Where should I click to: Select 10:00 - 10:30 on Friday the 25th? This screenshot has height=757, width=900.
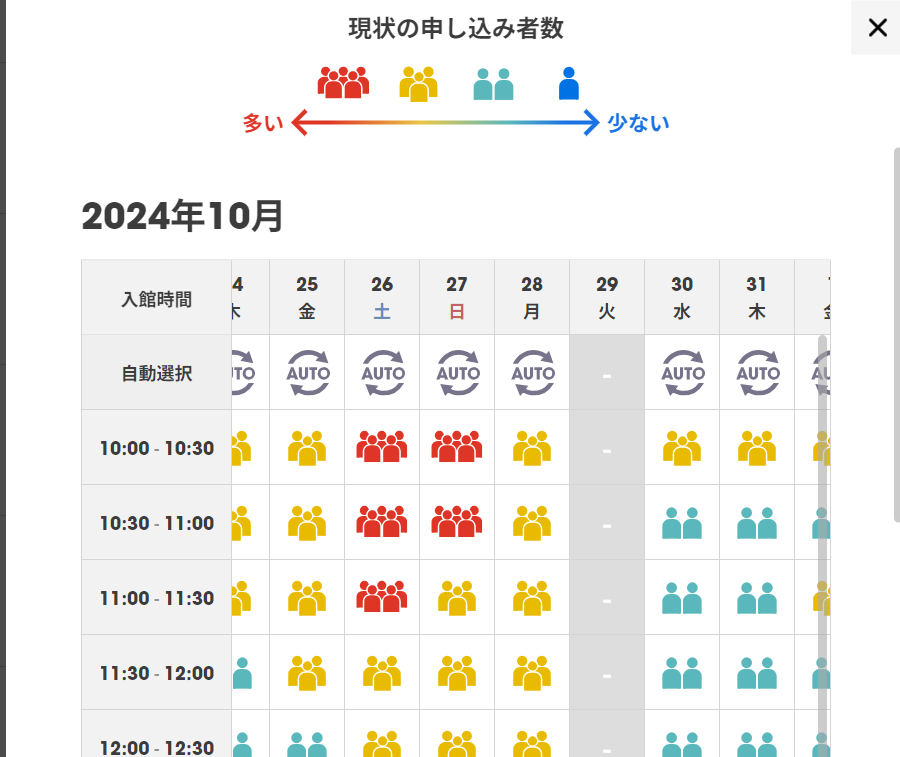(307, 447)
